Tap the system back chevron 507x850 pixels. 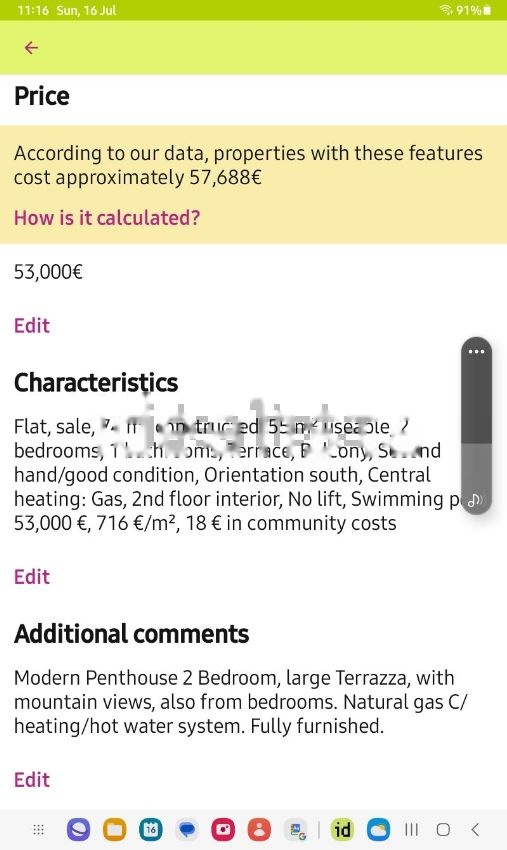476,829
